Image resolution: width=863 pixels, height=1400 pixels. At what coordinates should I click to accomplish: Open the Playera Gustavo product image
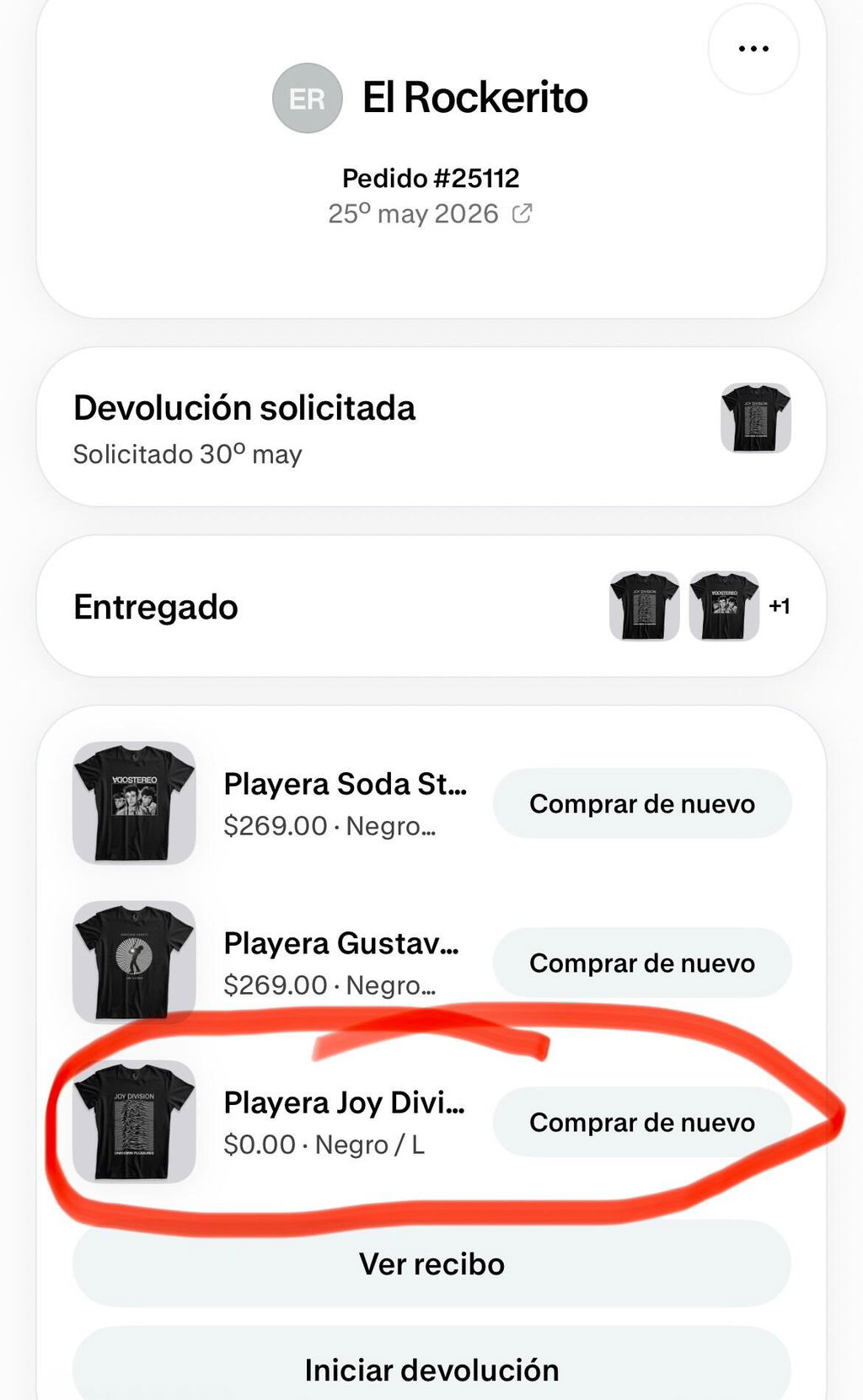click(x=134, y=962)
